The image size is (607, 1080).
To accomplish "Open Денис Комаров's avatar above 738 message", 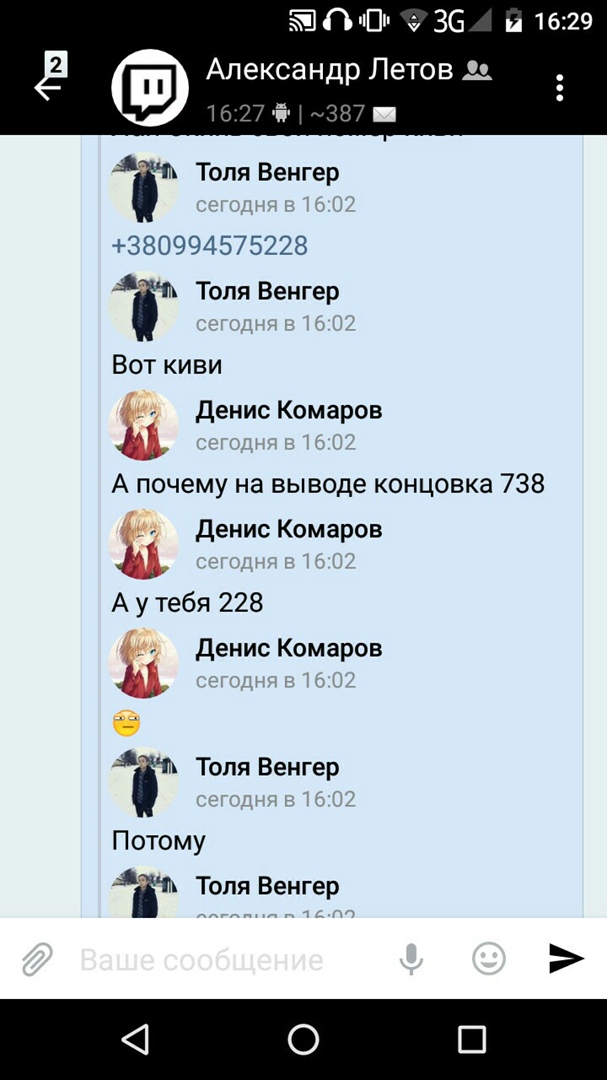I will [x=144, y=425].
